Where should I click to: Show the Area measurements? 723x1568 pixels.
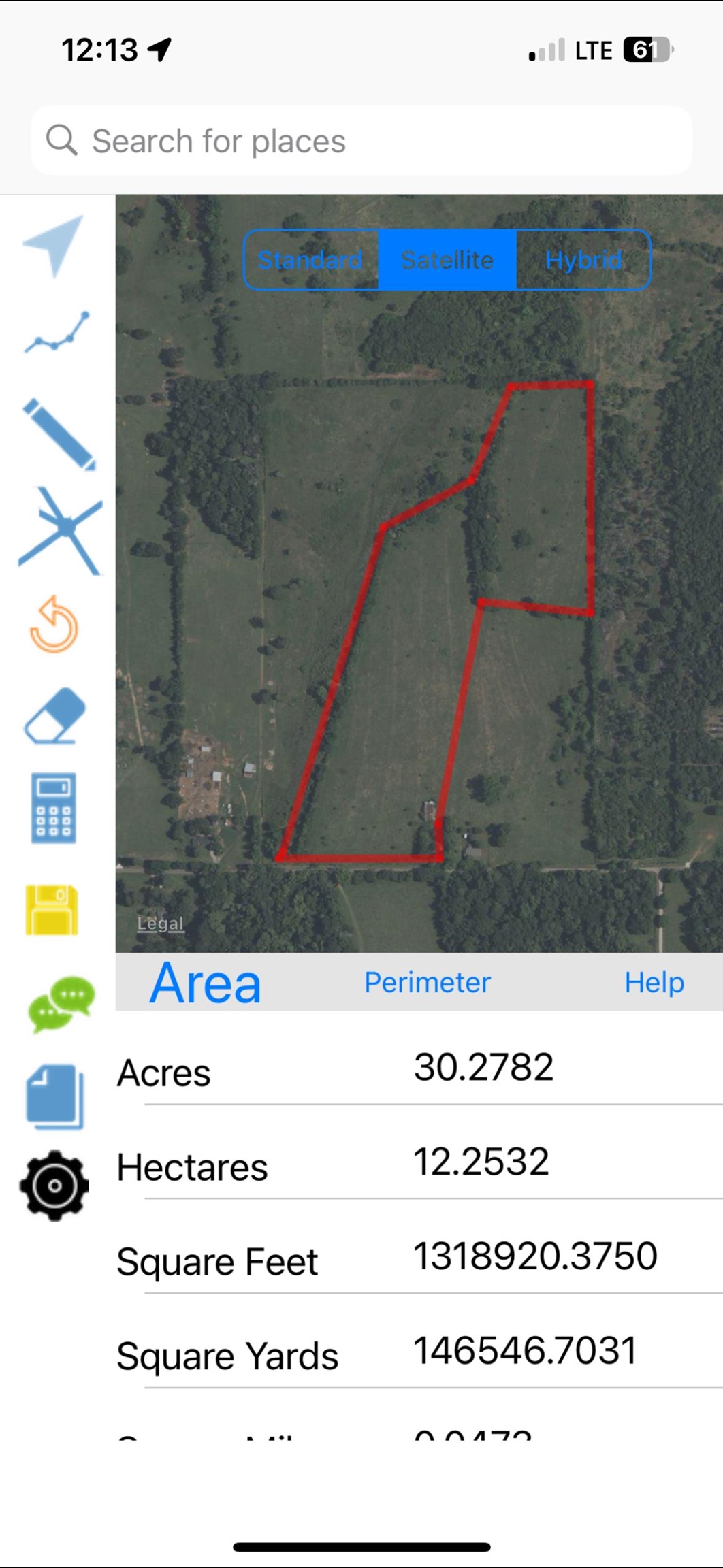click(205, 983)
